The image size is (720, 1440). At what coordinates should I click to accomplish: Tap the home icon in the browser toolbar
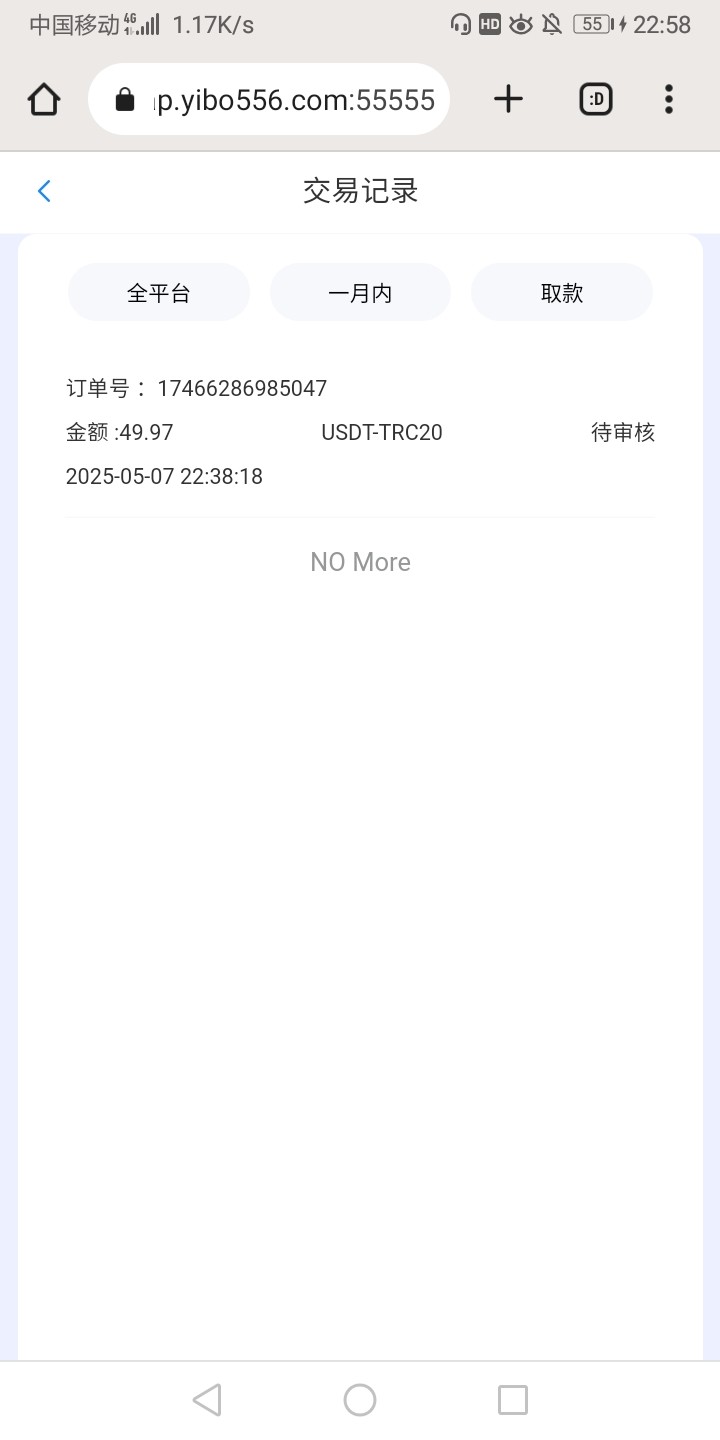(43, 98)
